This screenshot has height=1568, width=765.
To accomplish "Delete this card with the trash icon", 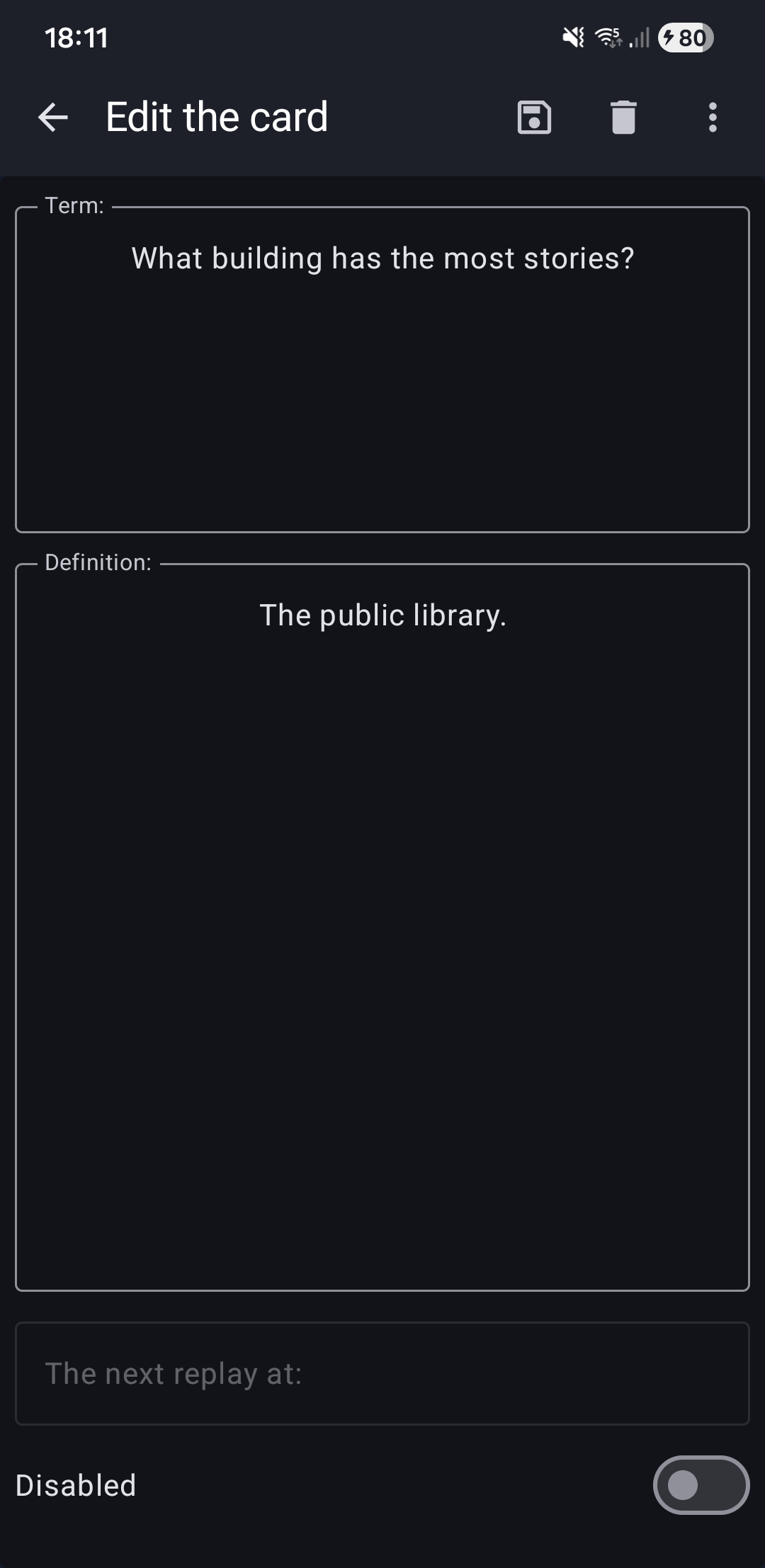I will [623, 117].
